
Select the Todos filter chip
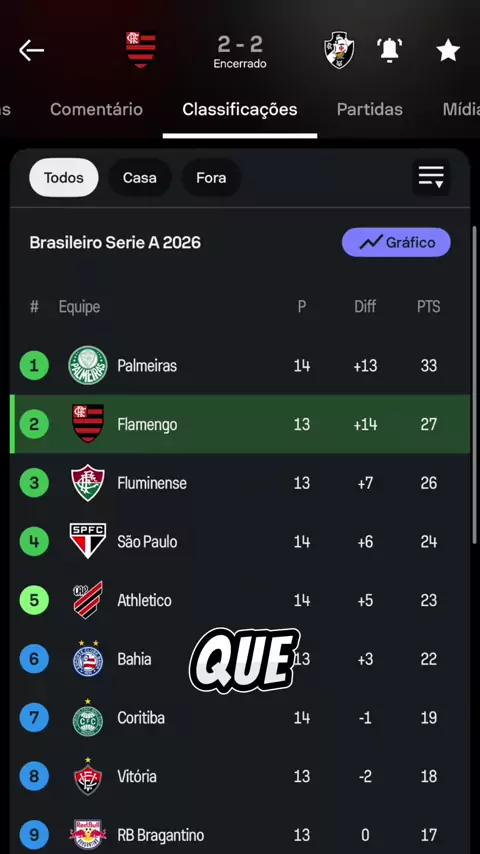(x=64, y=178)
